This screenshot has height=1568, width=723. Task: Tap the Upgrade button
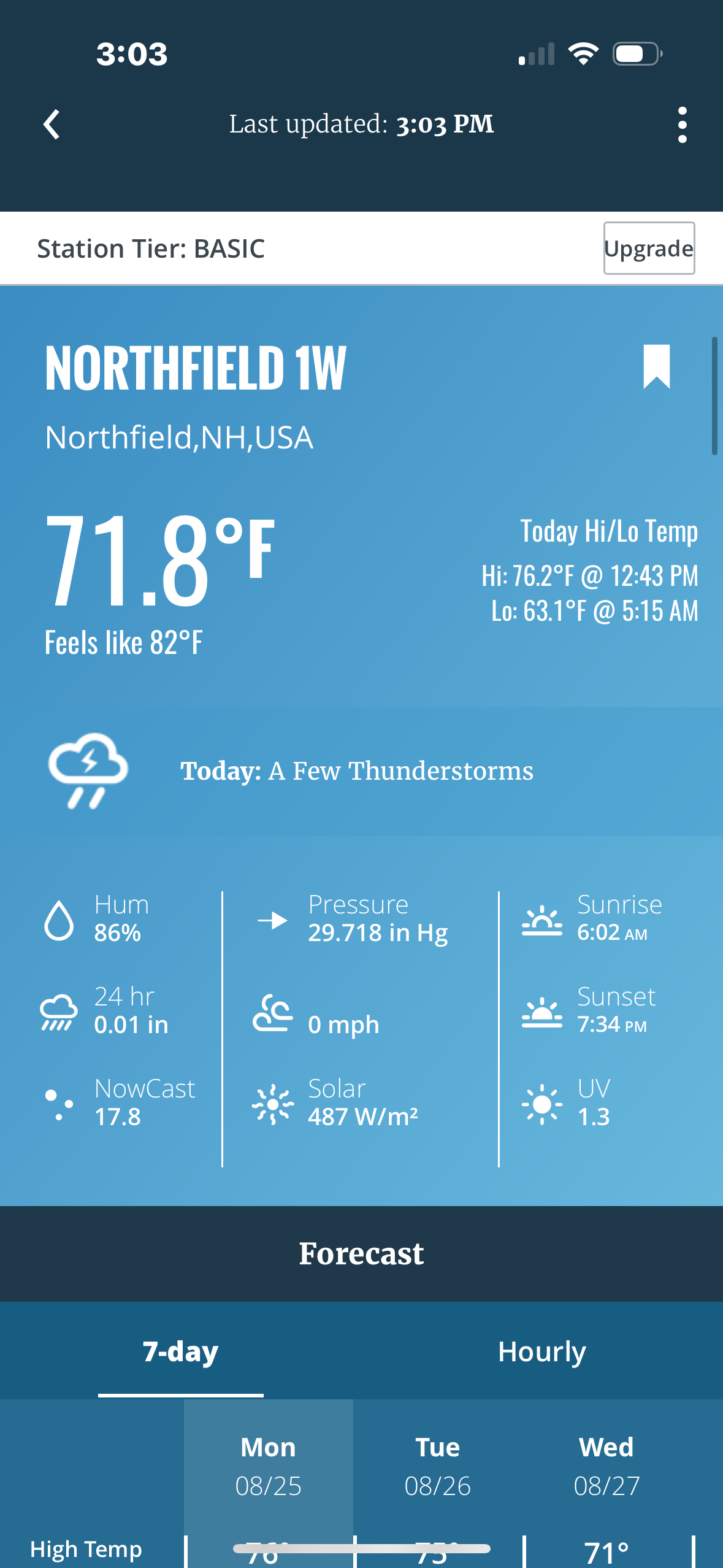[x=649, y=248]
